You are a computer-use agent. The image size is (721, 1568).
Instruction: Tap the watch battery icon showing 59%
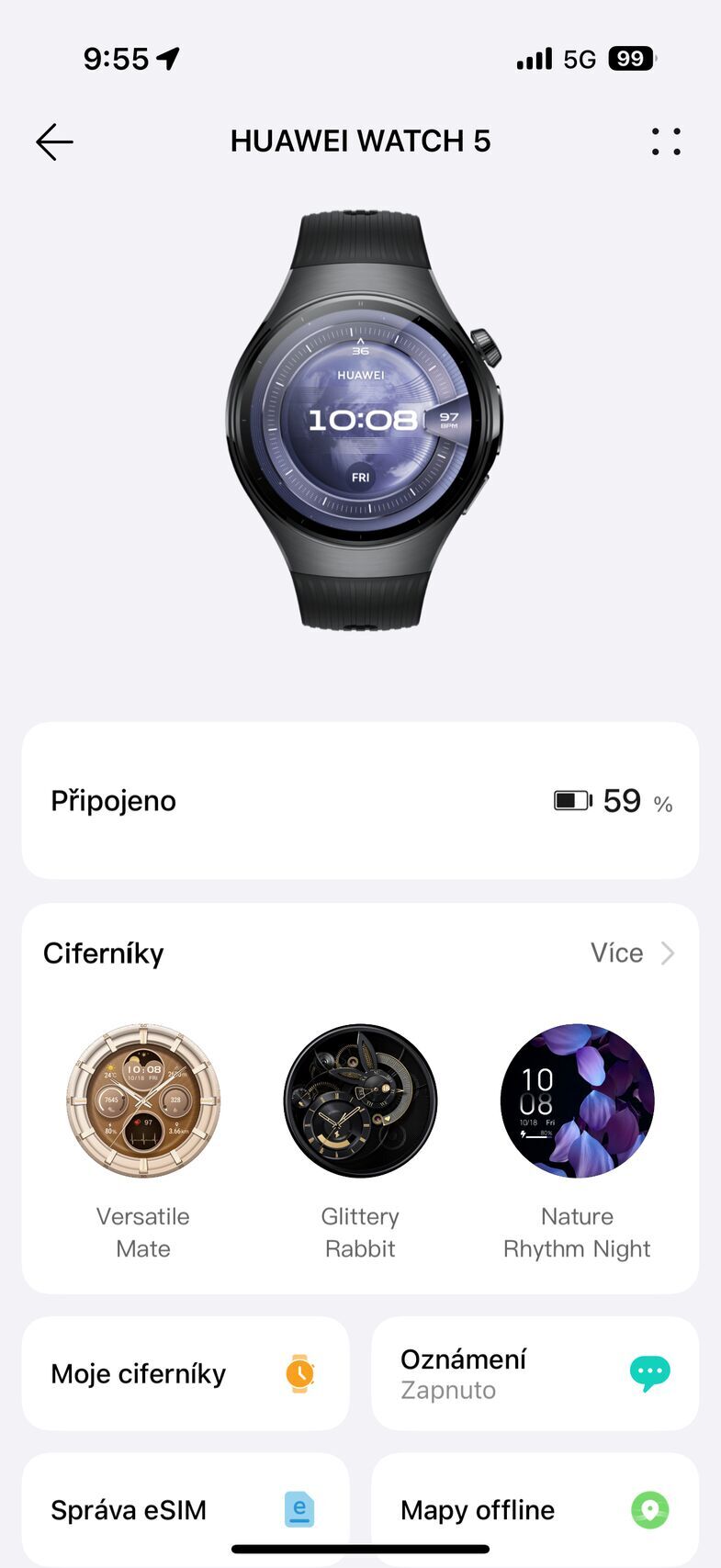pyautogui.click(x=570, y=800)
